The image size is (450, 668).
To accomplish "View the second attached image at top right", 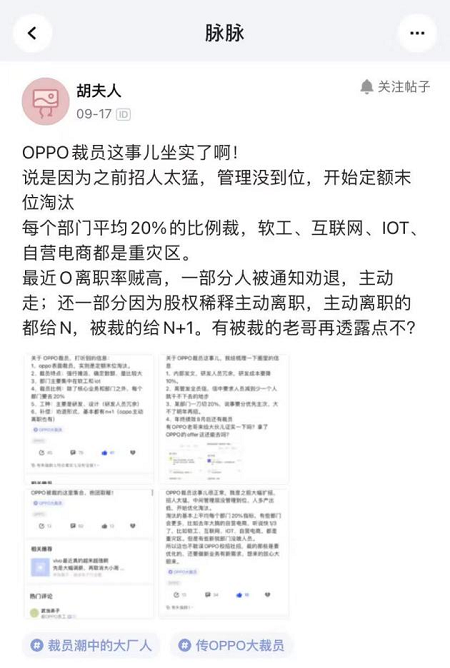I will (x=224, y=419).
